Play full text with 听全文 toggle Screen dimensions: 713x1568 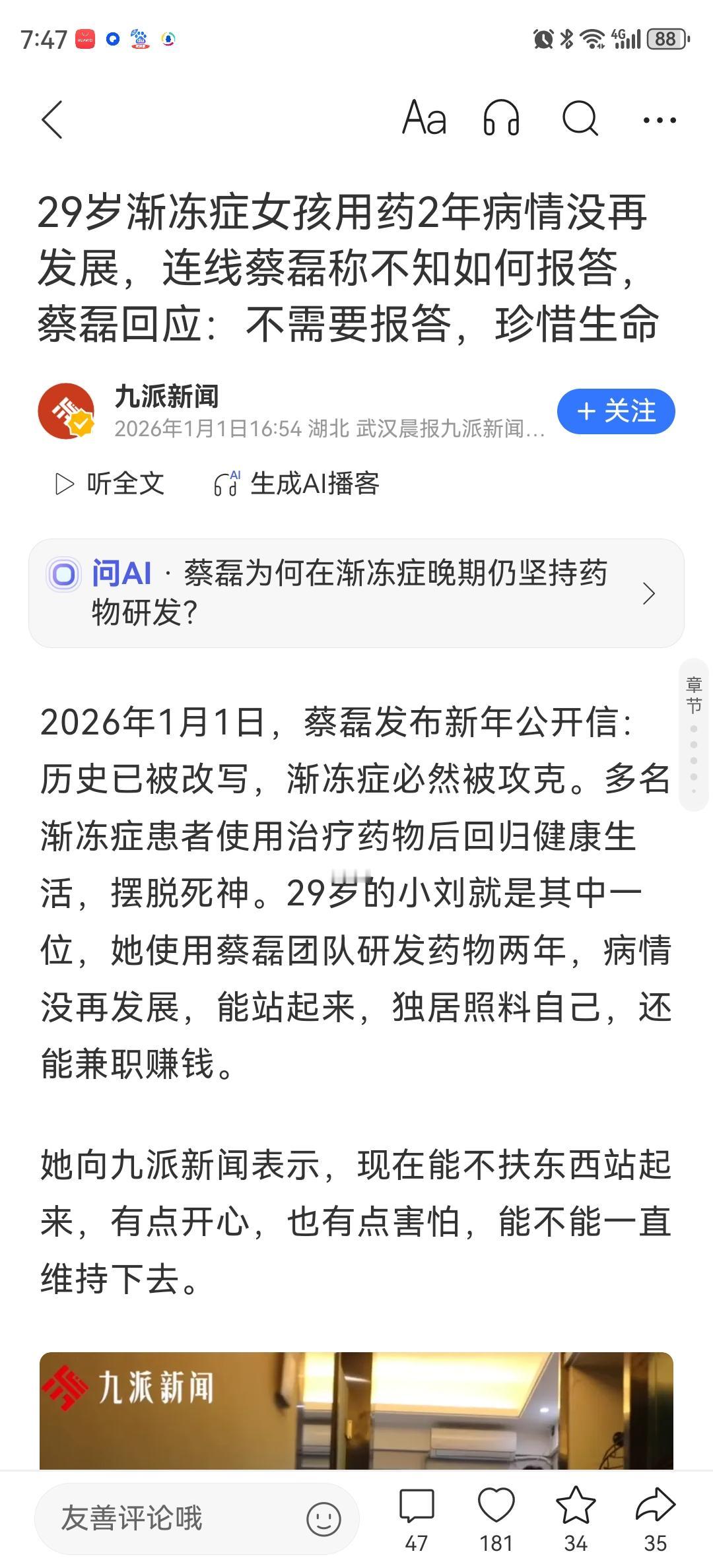(x=111, y=484)
